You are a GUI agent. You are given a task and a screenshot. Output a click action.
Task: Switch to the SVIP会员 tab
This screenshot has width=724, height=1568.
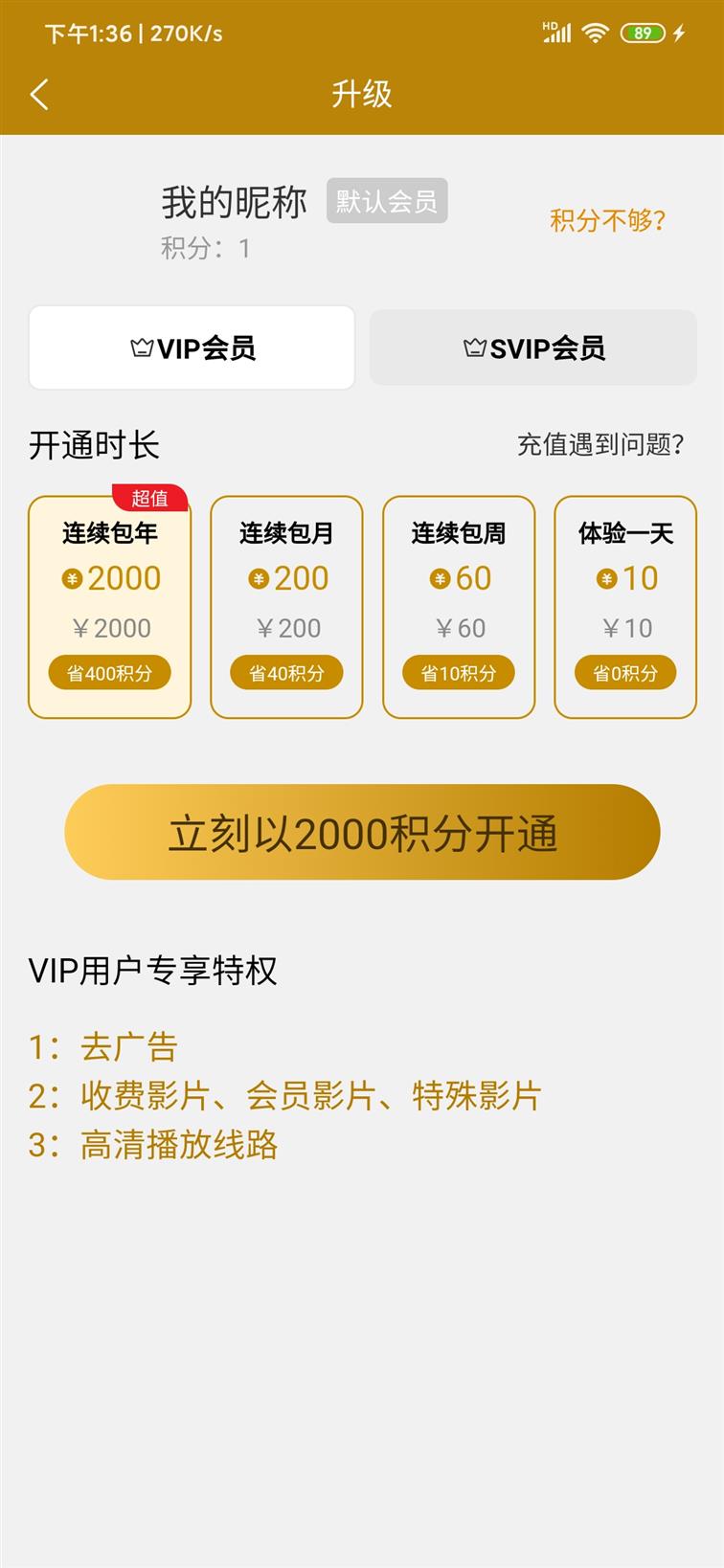(533, 347)
